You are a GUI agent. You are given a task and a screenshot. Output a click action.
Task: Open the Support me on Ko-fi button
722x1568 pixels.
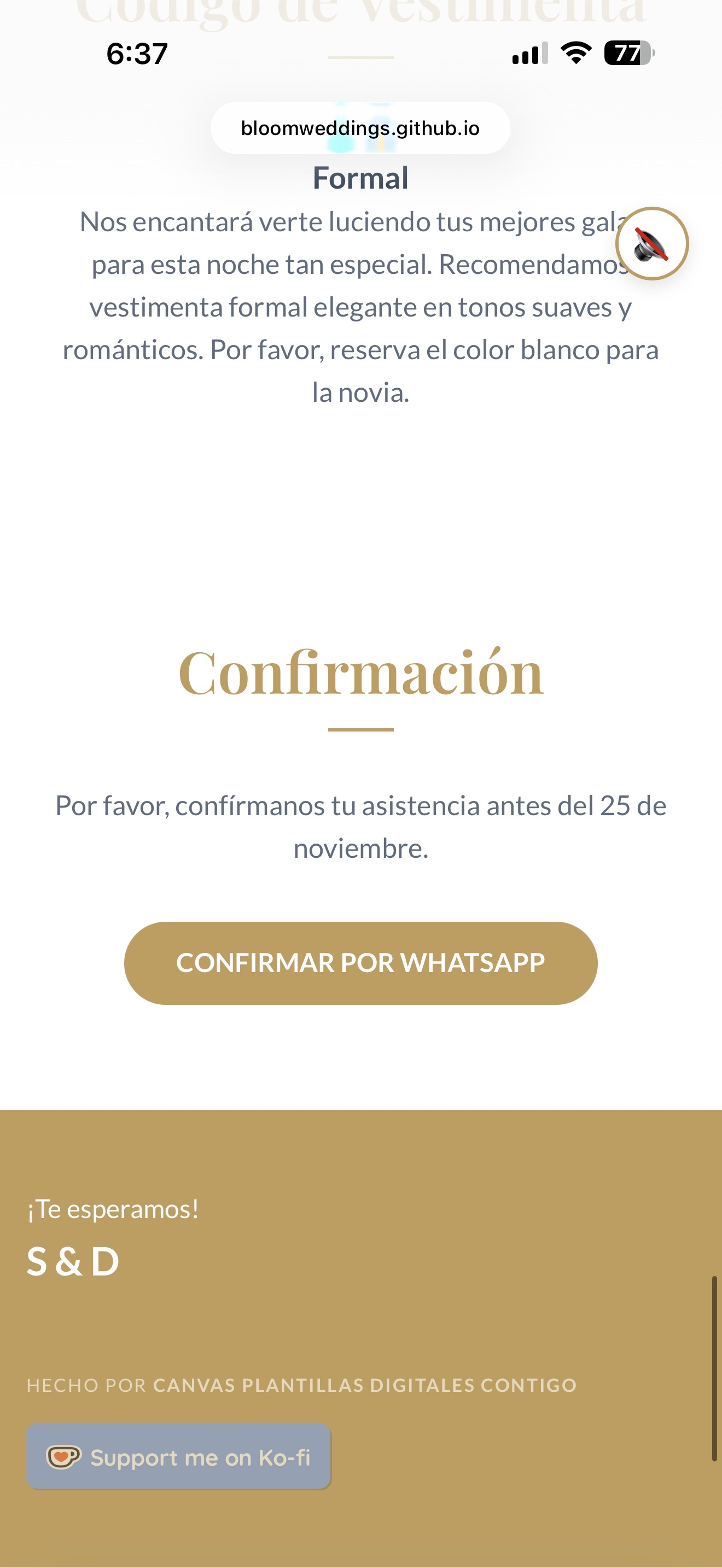[x=178, y=1456]
